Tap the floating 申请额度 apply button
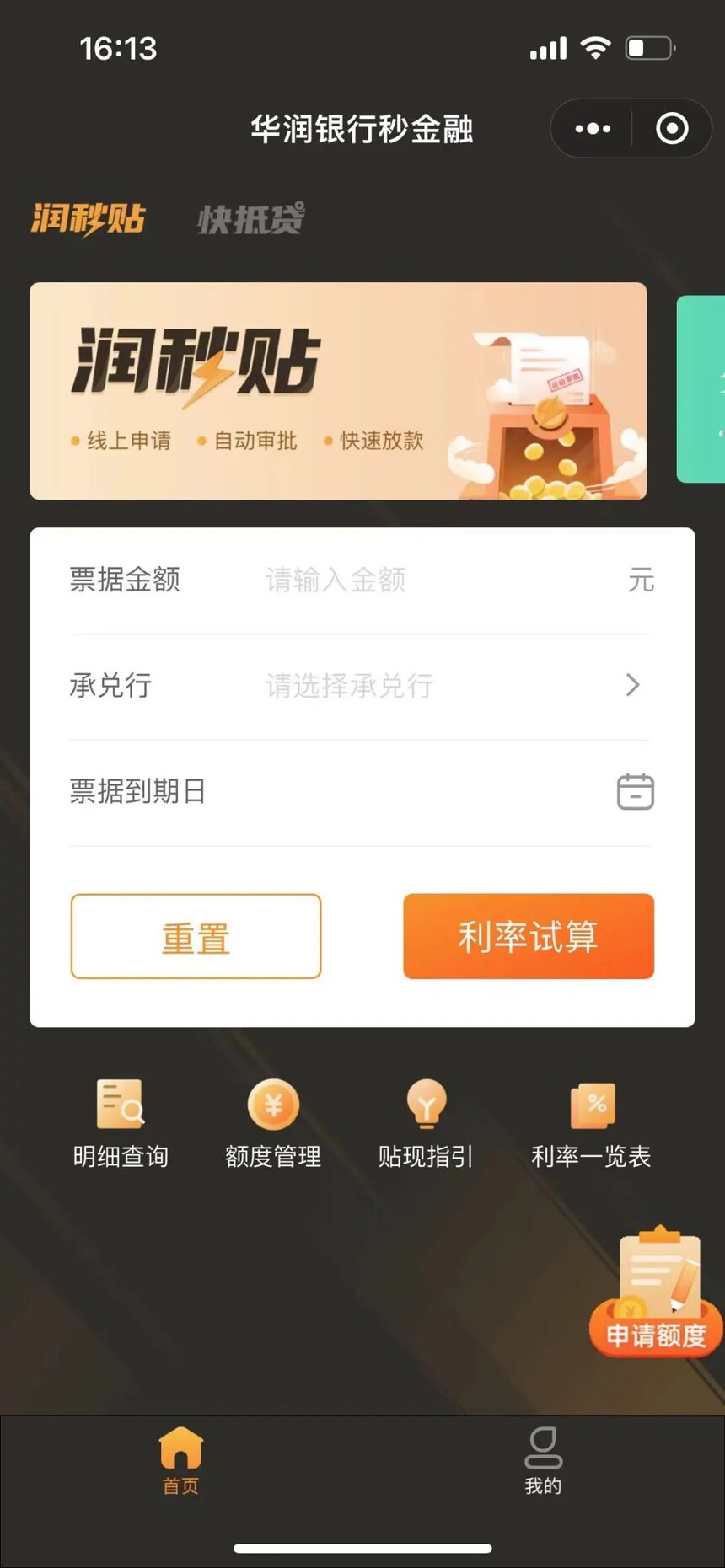Screen dimensions: 725x1568 (x=656, y=1293)
